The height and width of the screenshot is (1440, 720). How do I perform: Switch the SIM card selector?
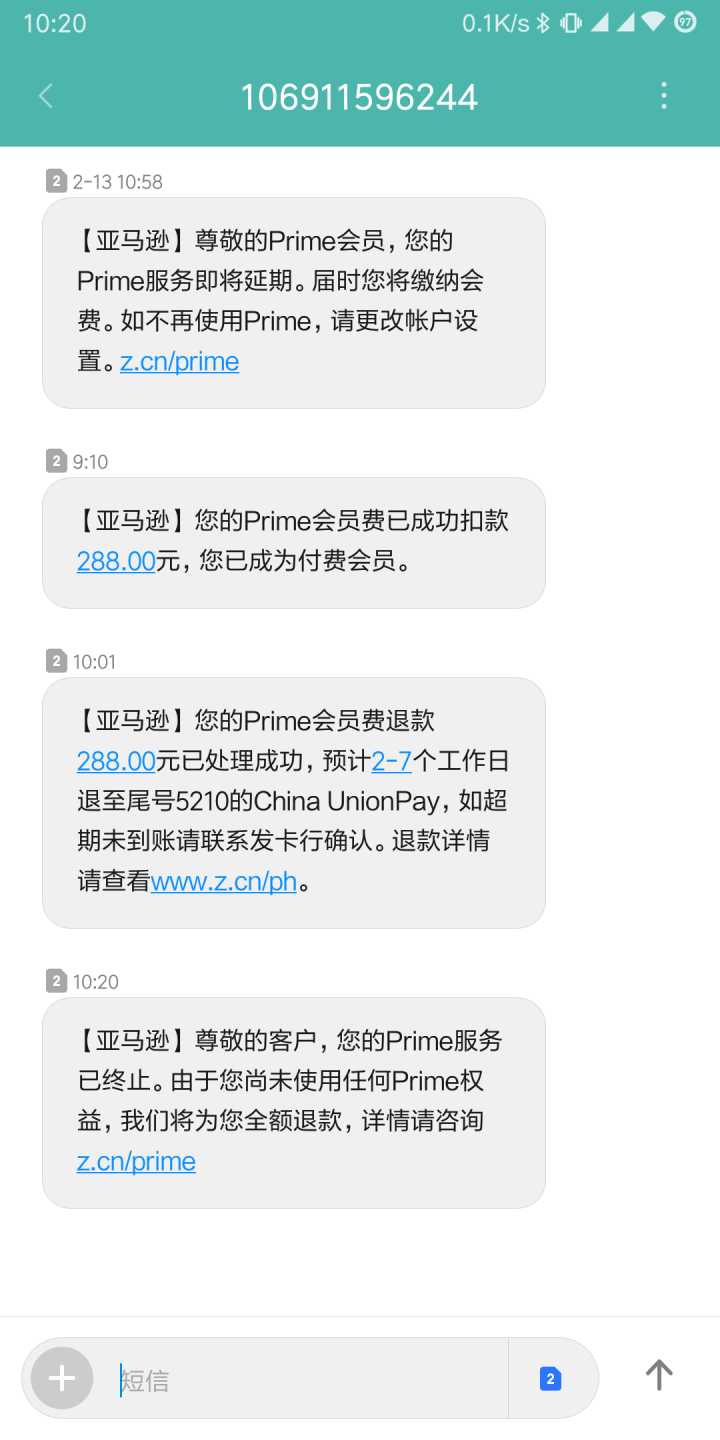(550, 1379)
